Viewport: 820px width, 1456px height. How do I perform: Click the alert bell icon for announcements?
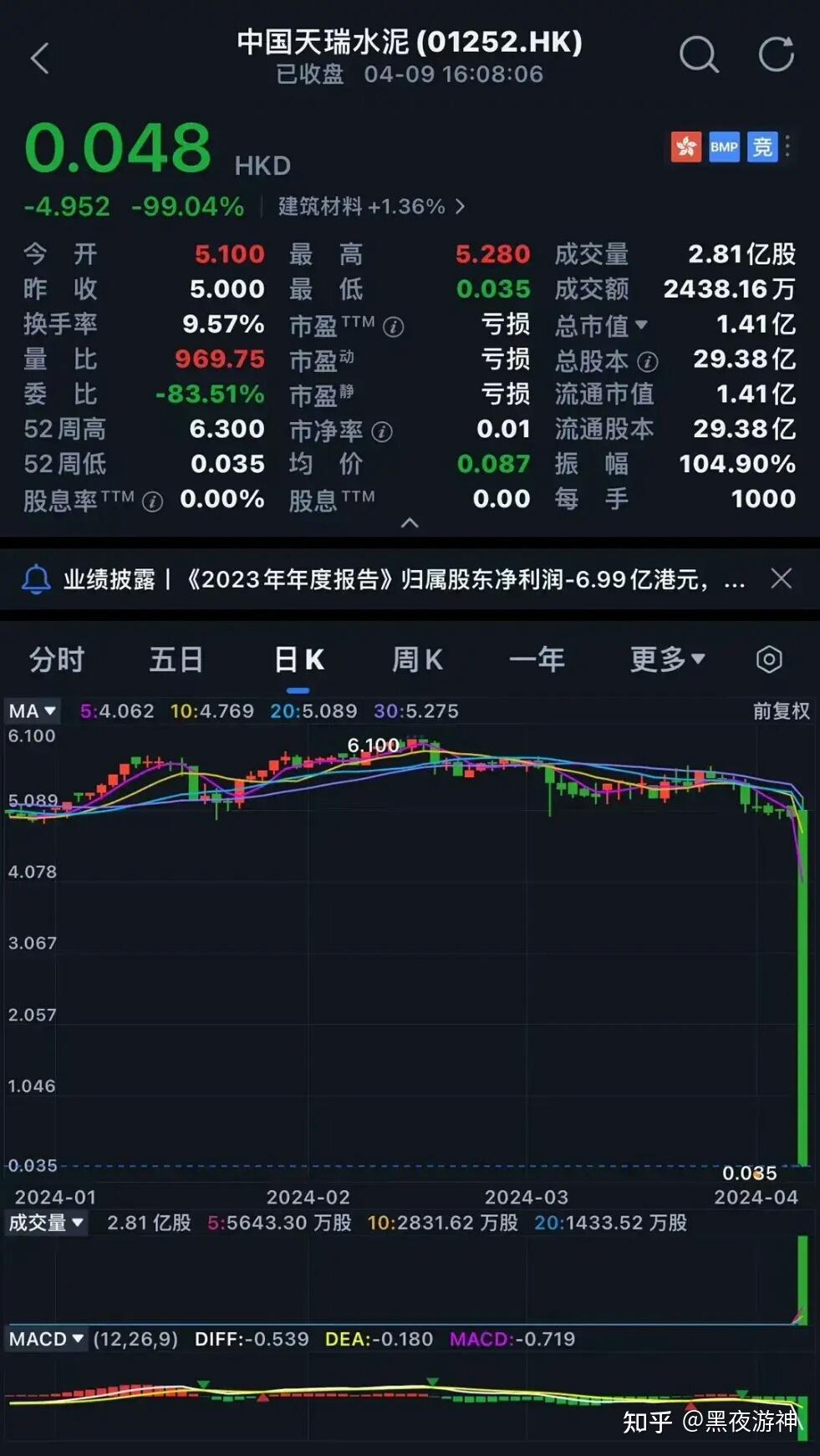coord(35,578)
